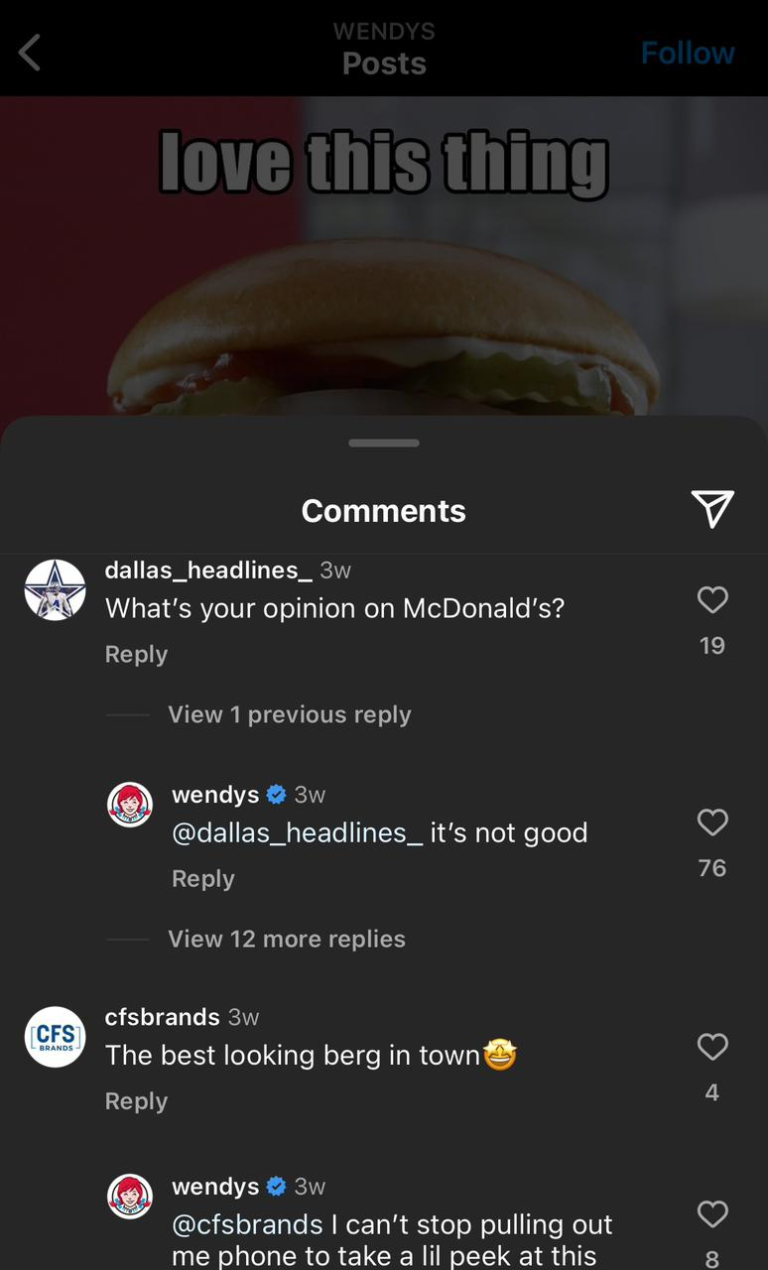Screen dimensions: 768x1270
Task: Open the wendys profile picture
Action: coord(128,804)
